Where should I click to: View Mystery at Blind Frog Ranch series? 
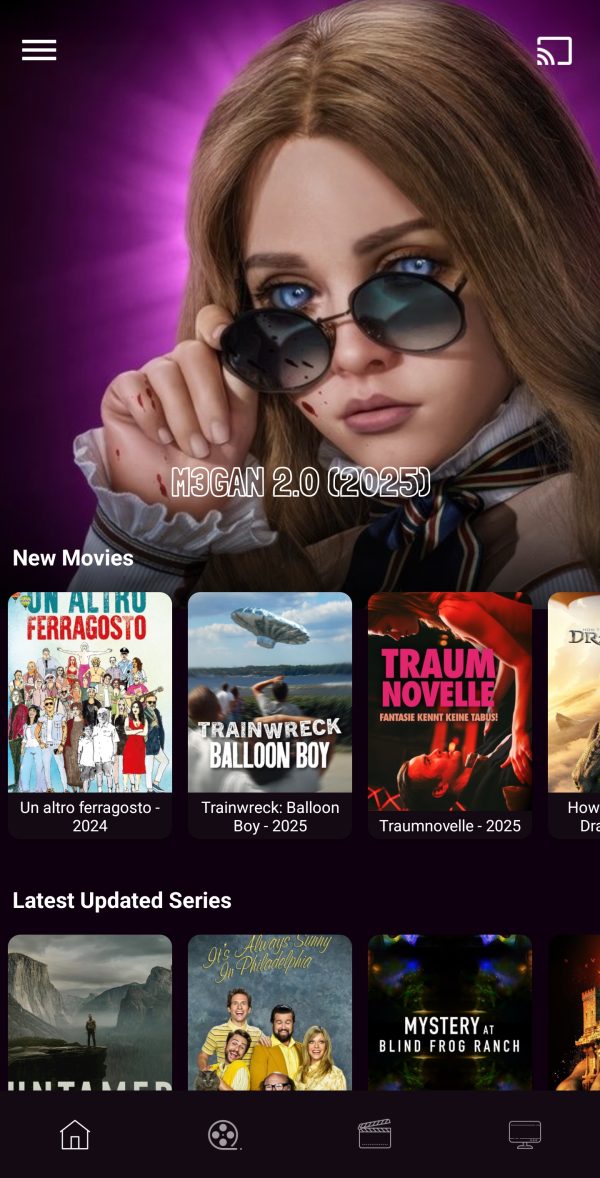[450, 1012]
